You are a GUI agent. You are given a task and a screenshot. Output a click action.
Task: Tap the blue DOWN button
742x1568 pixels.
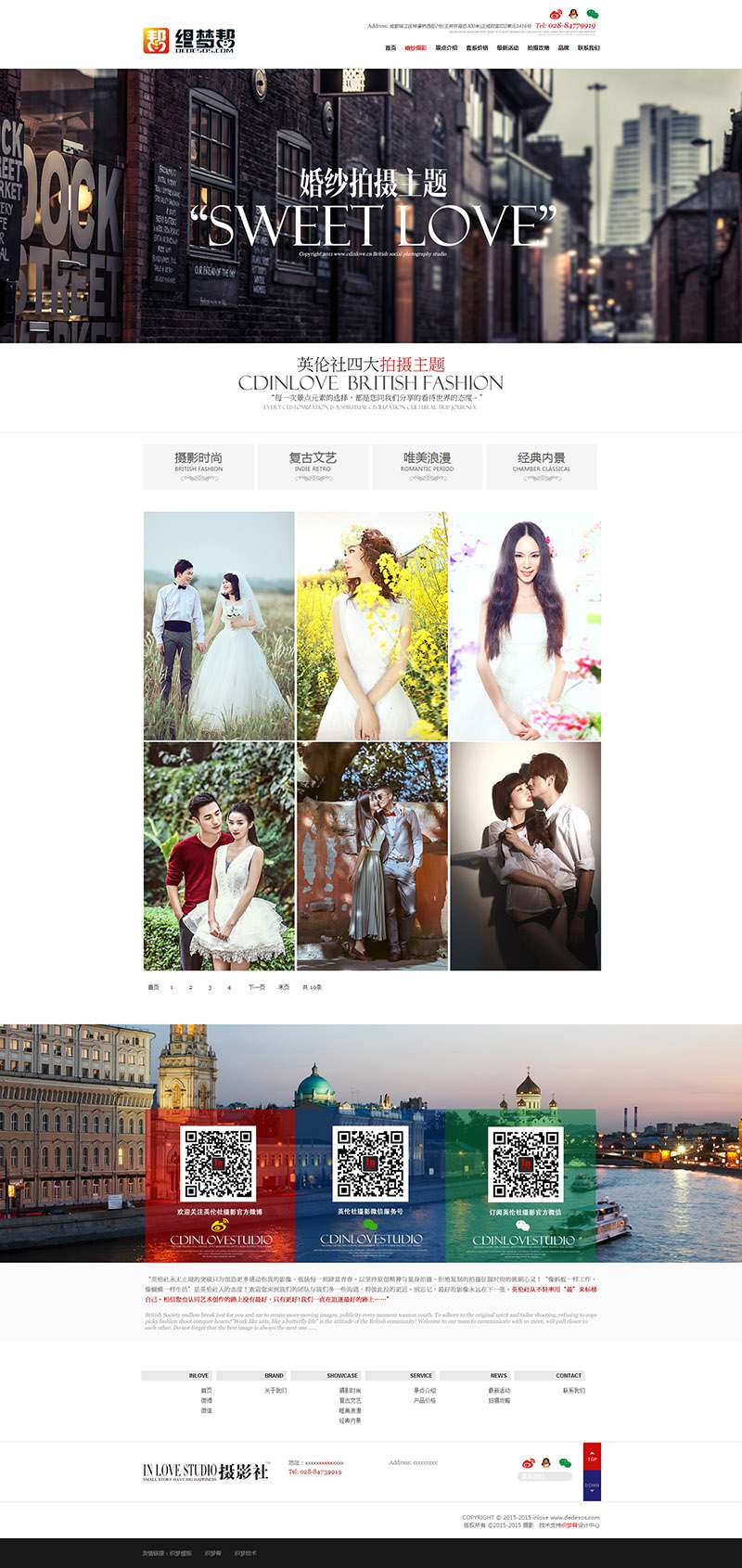click(x=592, y=1485)
